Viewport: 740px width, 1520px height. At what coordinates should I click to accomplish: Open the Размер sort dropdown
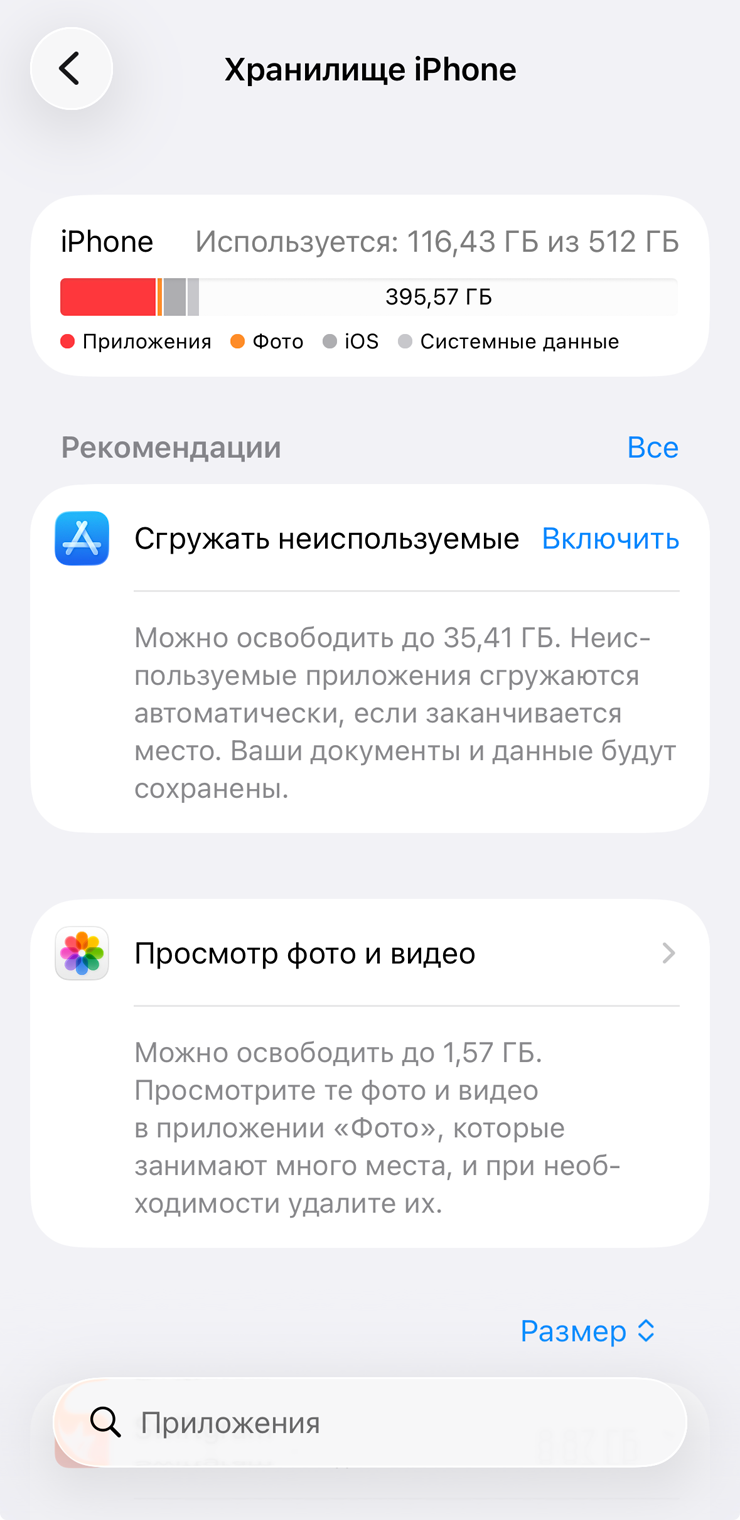[x=588, y=1331]
